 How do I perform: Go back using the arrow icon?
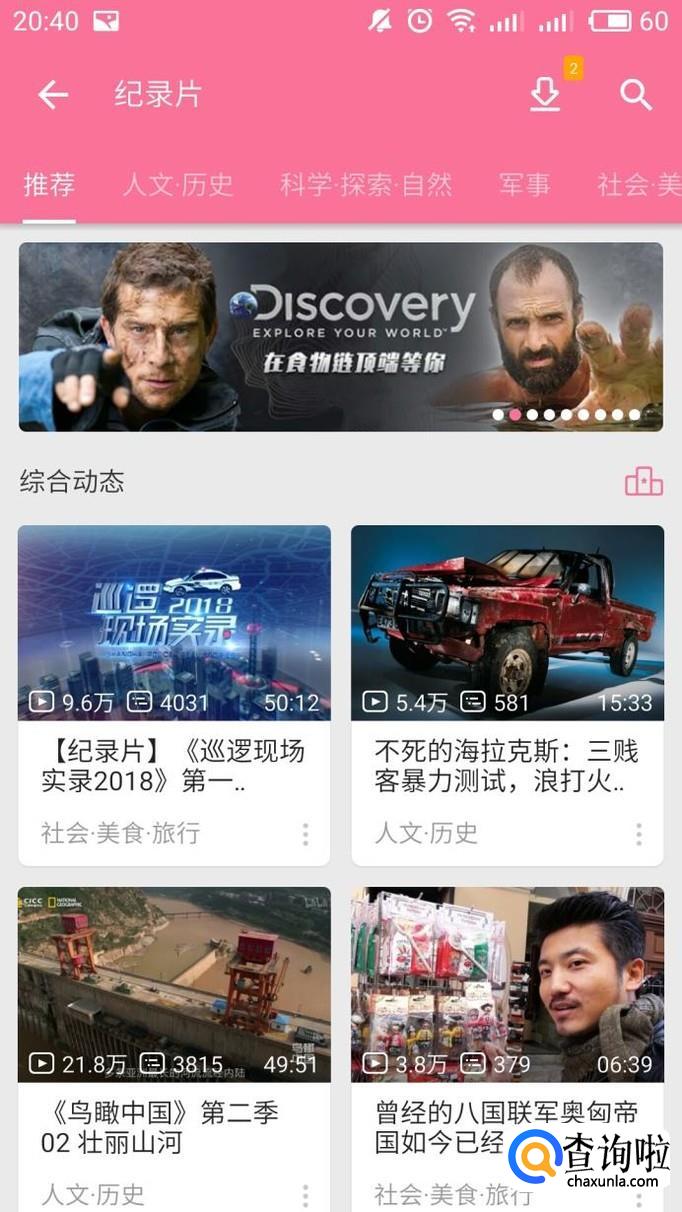[53, 95]
